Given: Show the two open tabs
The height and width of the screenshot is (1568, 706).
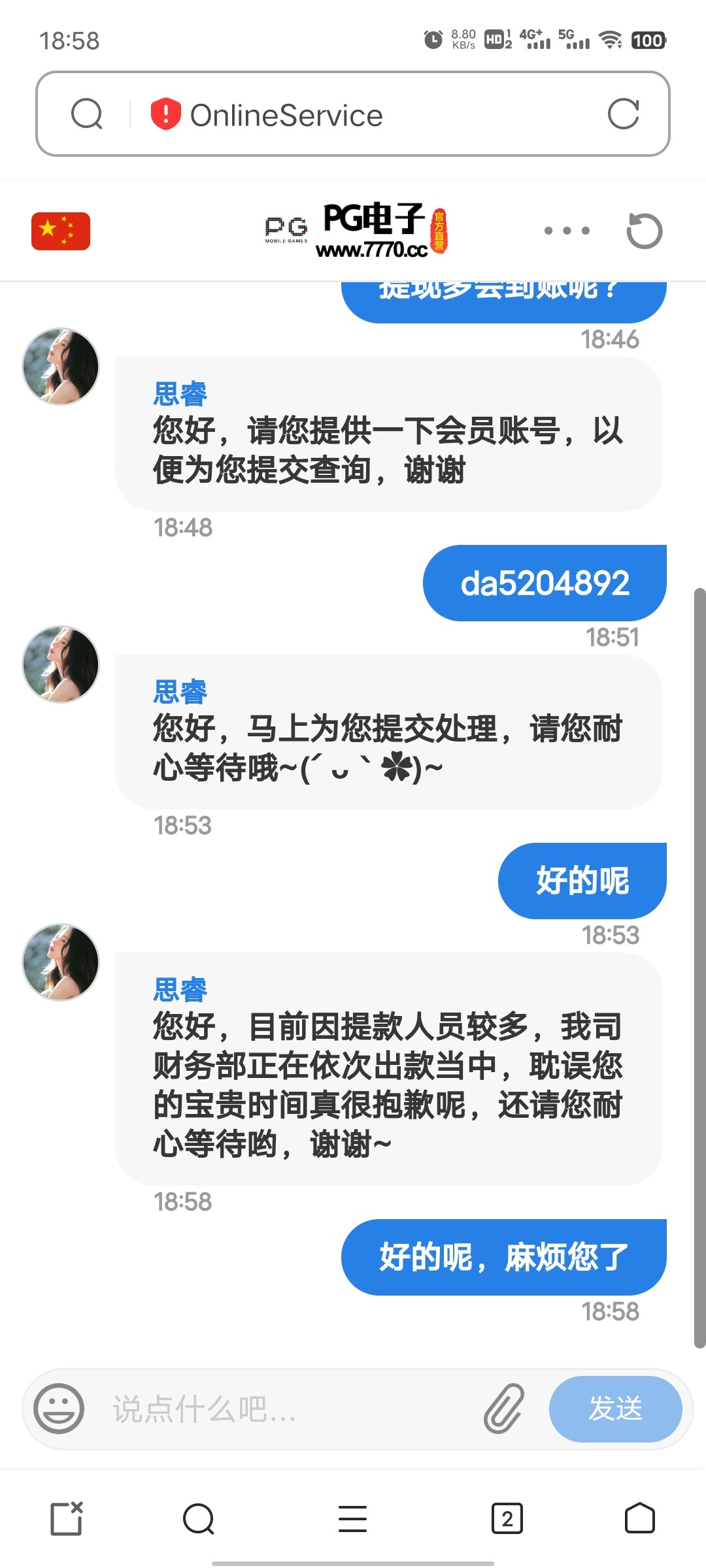Looking at the screenshot, I should coord(507,1518).
